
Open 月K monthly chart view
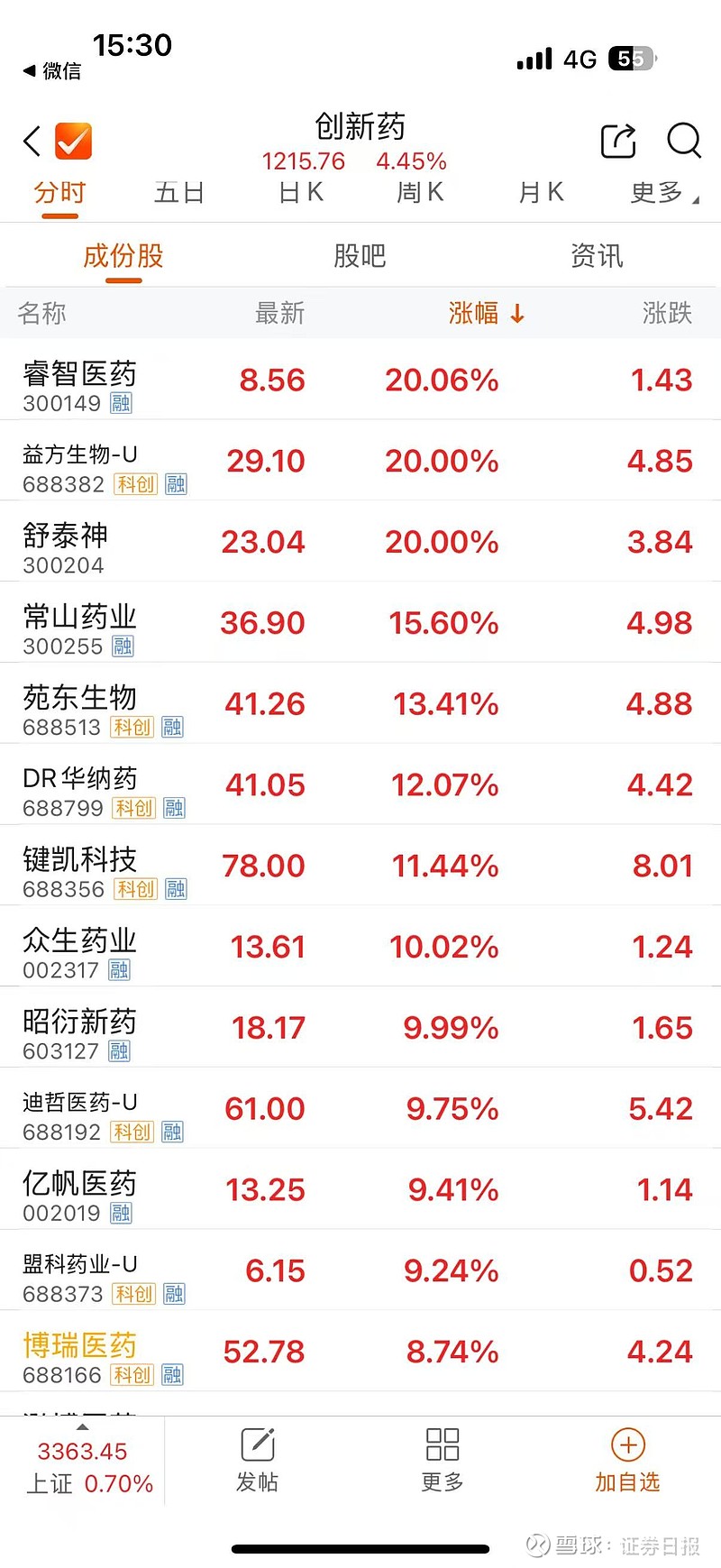pos(540,193)
